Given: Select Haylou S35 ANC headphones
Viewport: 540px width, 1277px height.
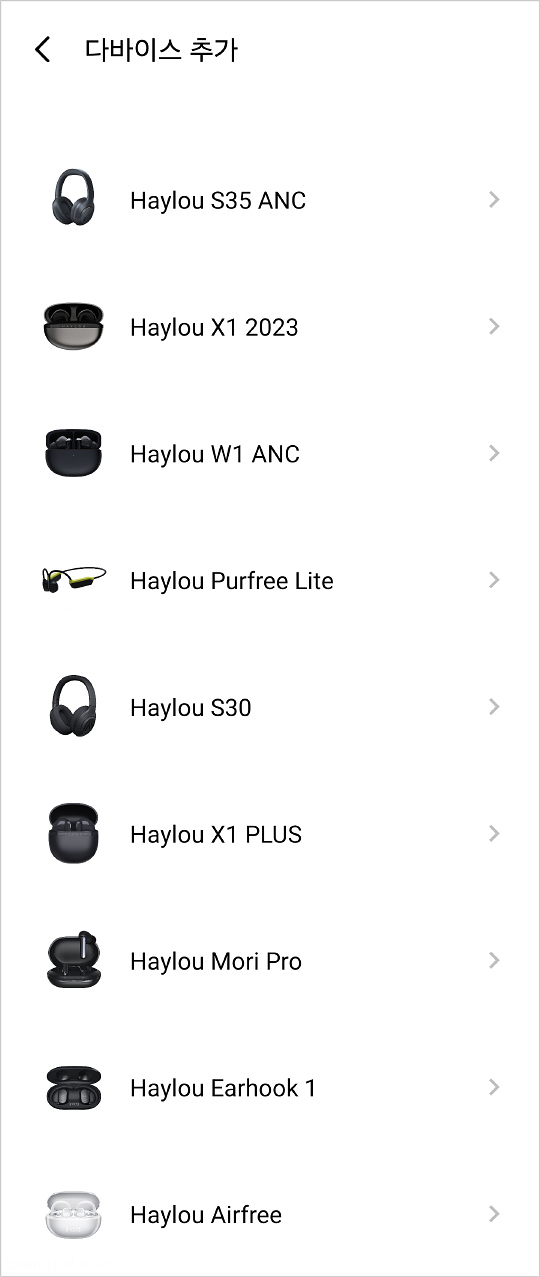Looking at the screenshot, I should click(x=270, y=200).
